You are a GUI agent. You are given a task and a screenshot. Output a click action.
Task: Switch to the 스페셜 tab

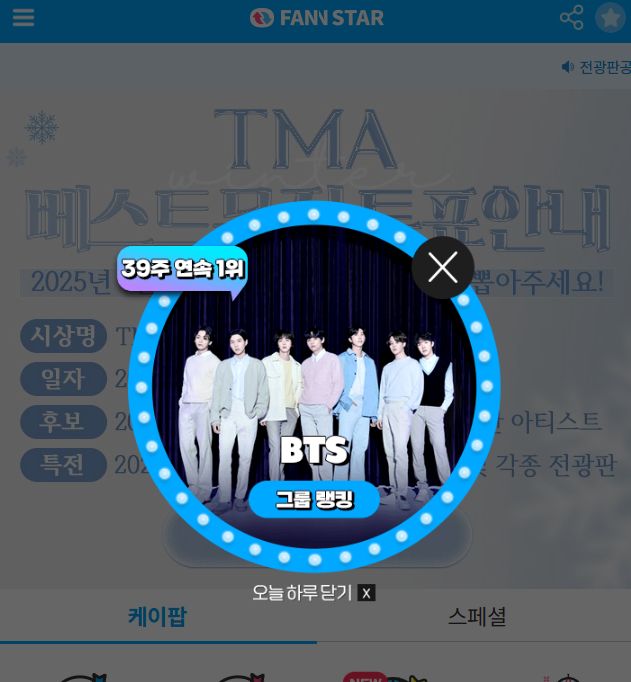pos(476,617)
